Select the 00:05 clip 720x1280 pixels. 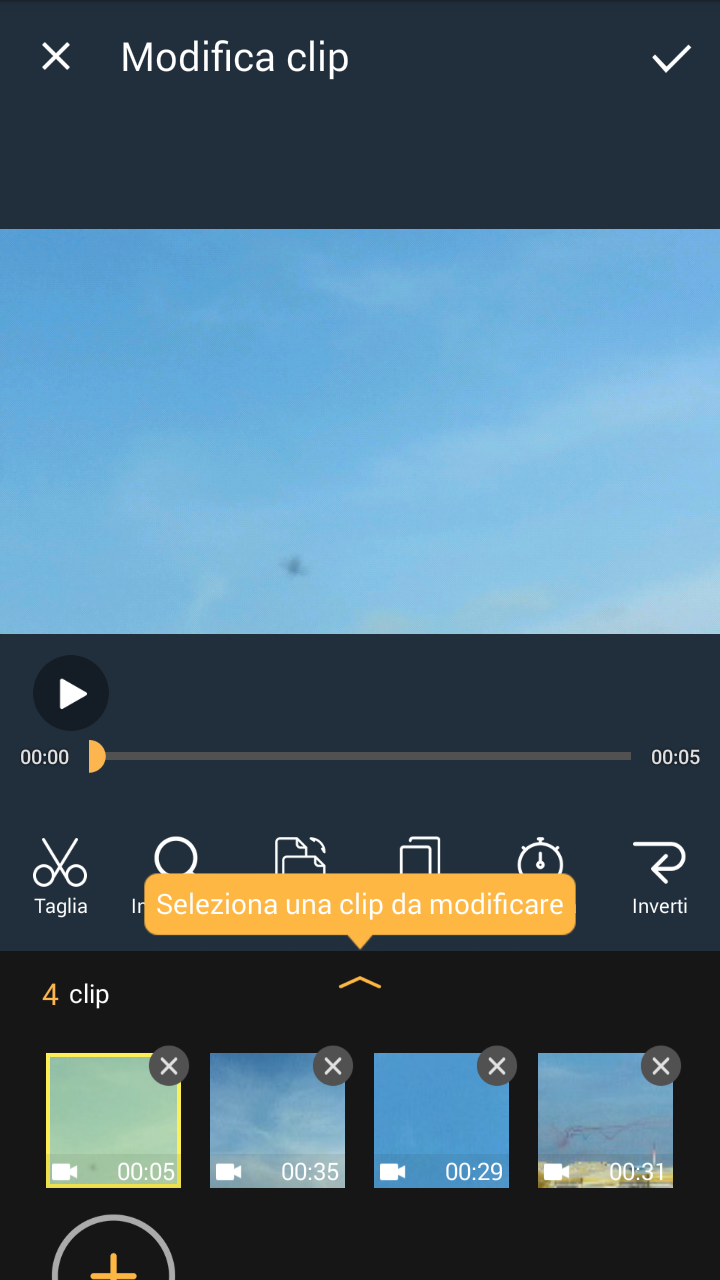(x=114, y=1120)
